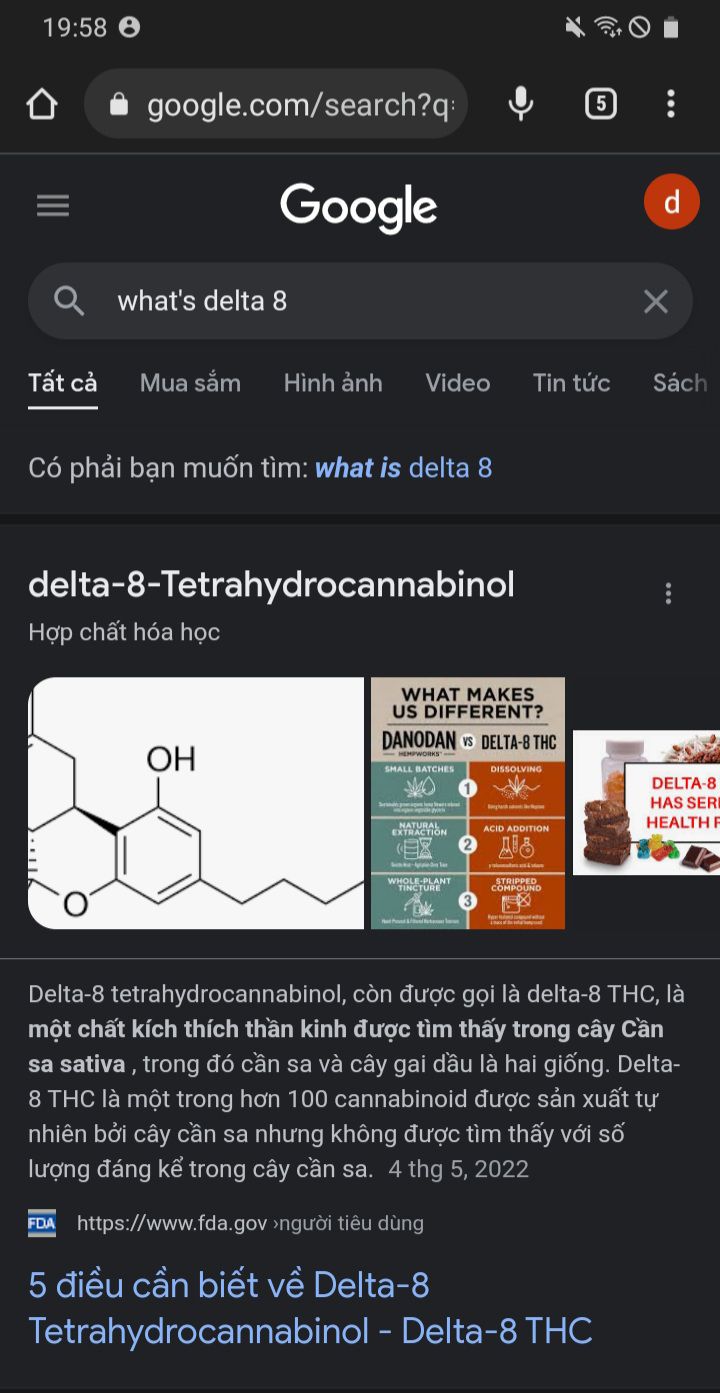Open the account avatar labeled d
Screen dimensions: 720x1393
[672, 202]
